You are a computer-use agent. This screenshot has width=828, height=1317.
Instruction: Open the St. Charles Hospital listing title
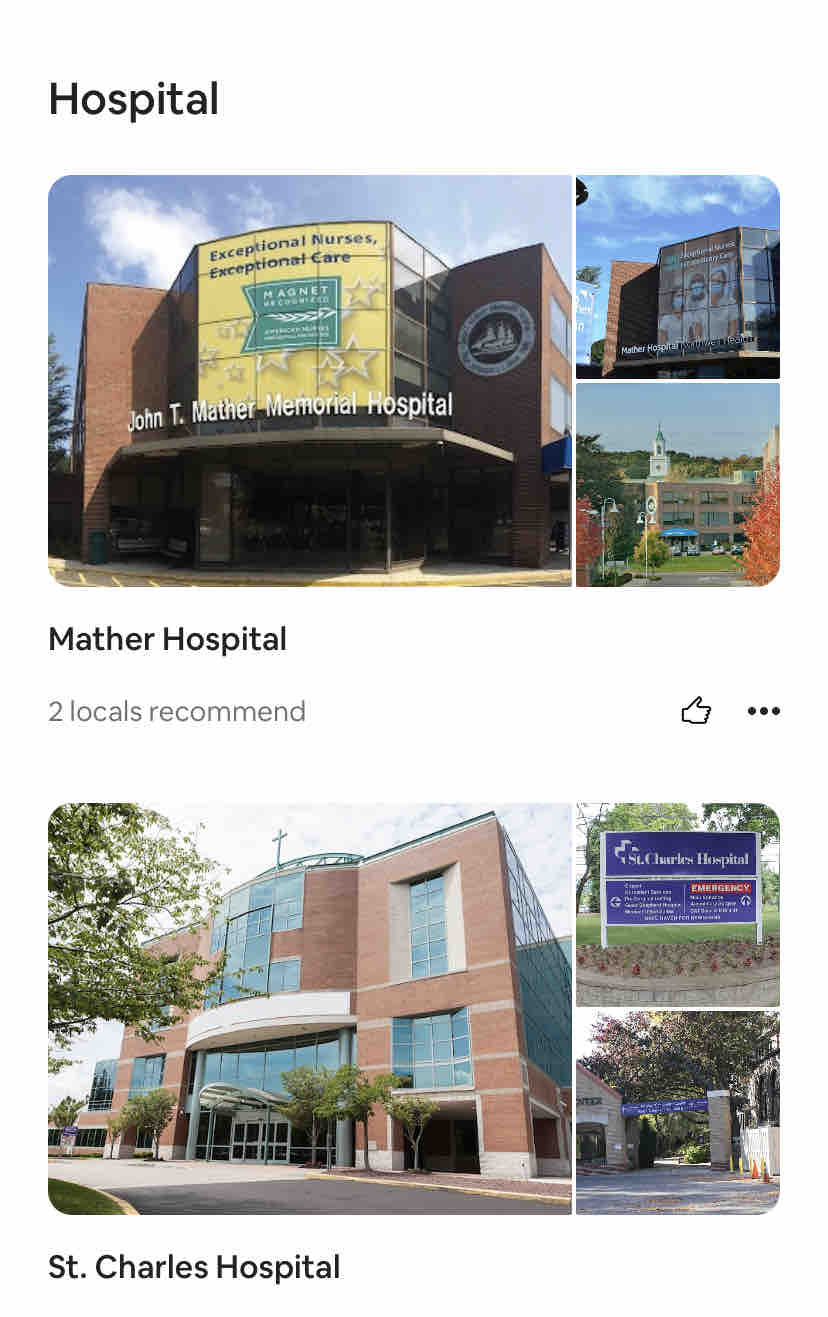(194, 1268)
